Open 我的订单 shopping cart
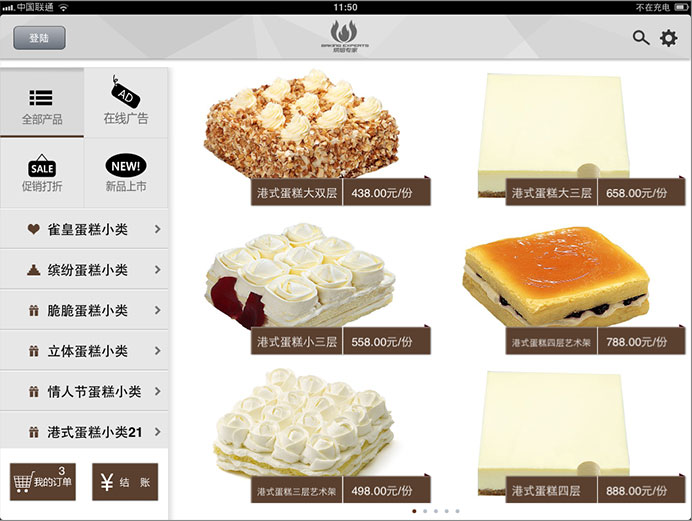The image size is (692, 521). 42,482
